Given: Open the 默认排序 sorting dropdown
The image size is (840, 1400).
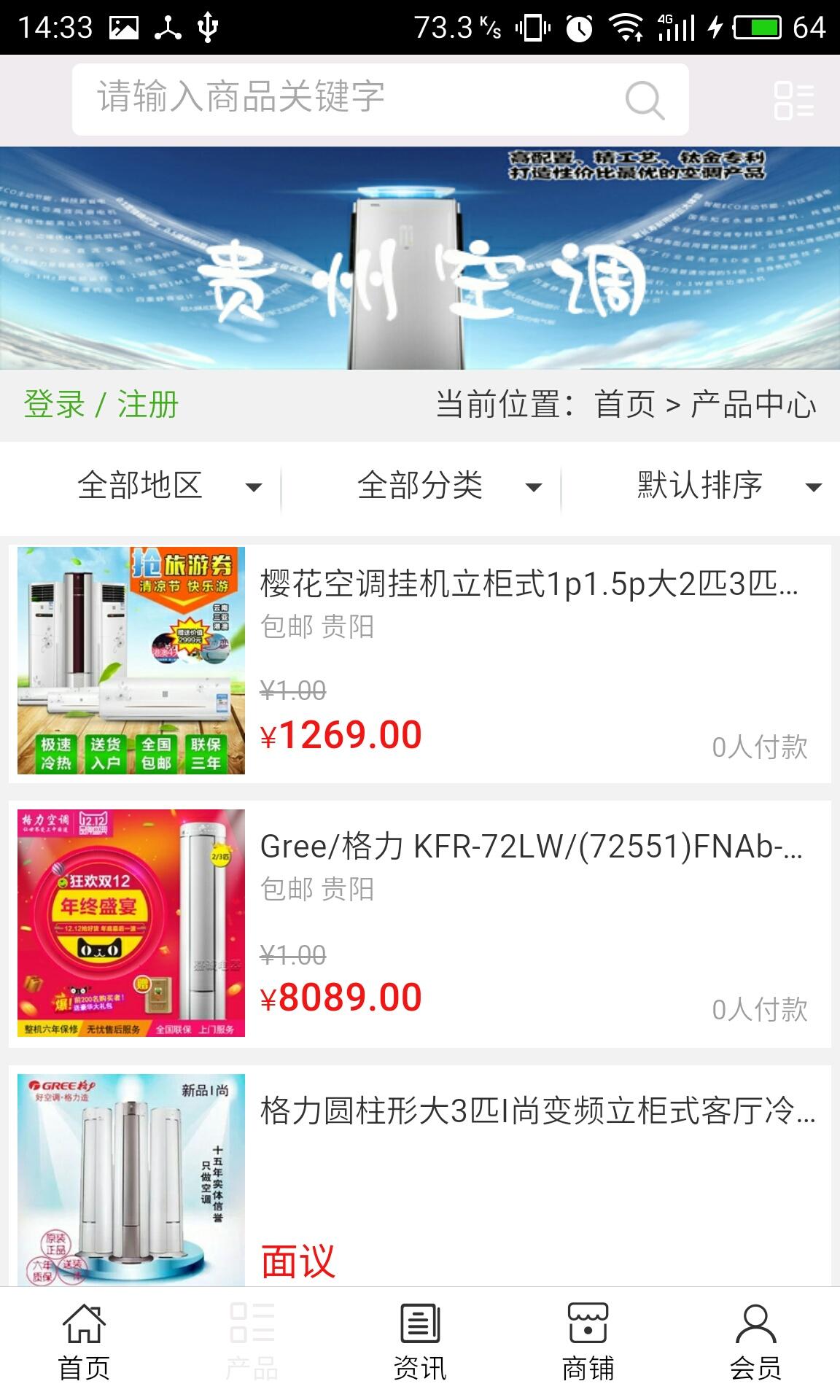Looking at the screenshot, I should pos(729,486).
